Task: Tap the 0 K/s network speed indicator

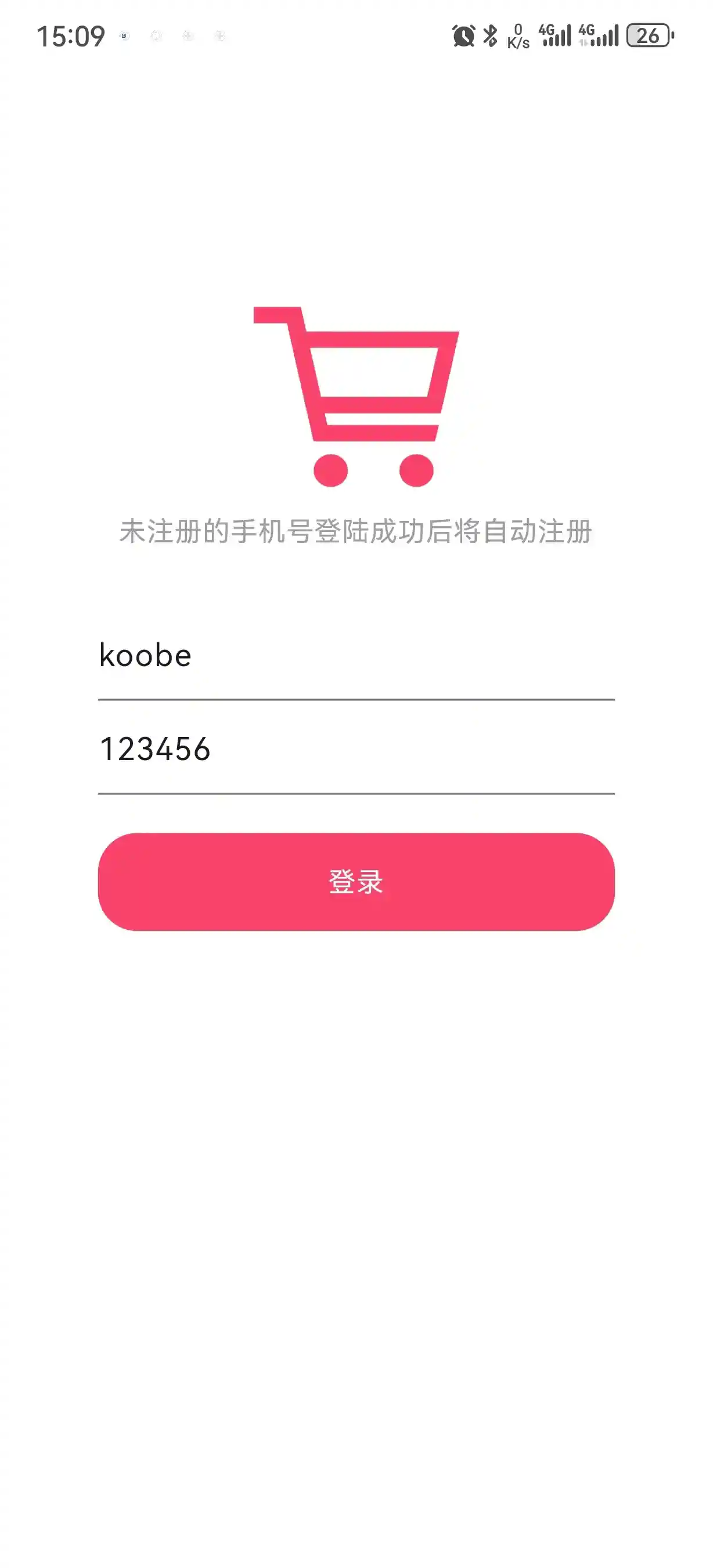Action: tap(518, 37)
